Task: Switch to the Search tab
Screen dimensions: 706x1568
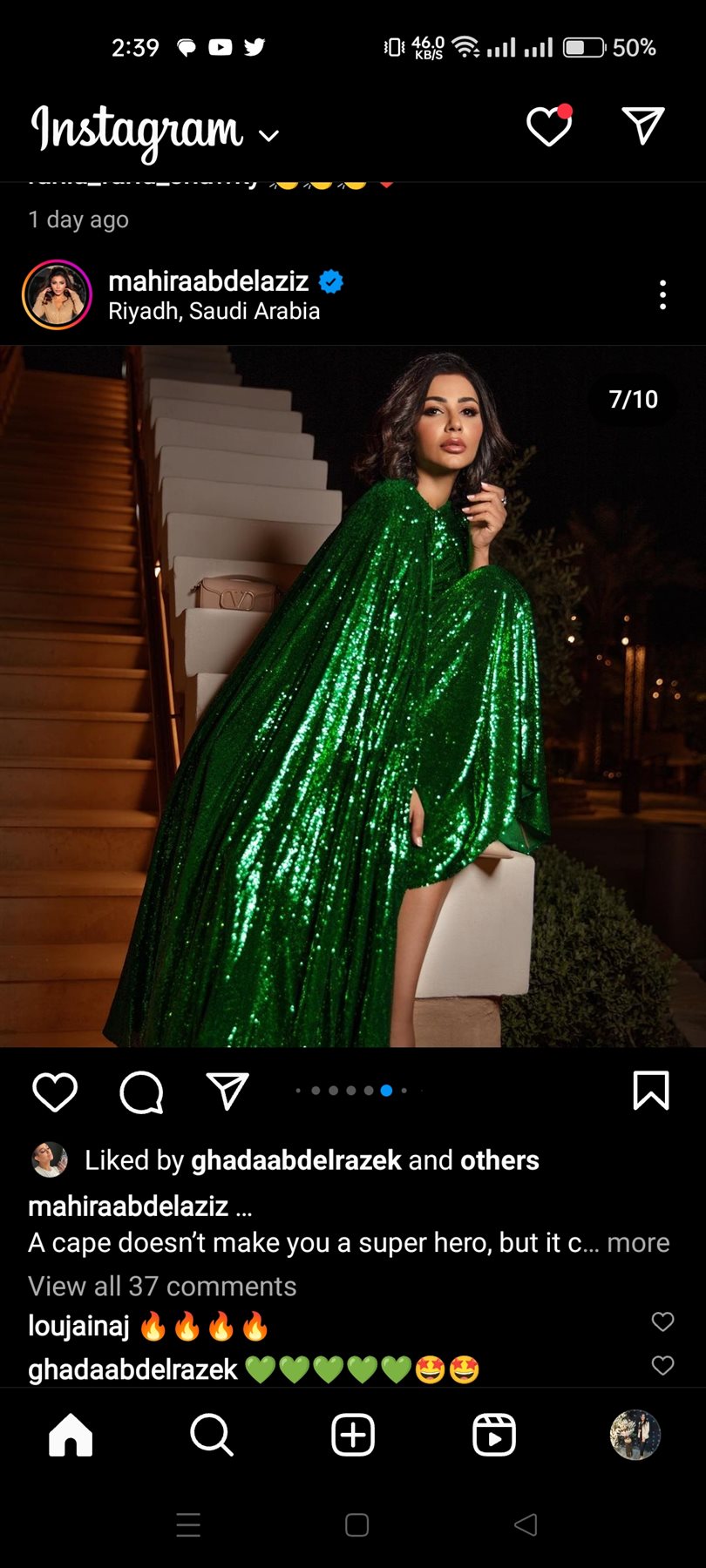Action: 212,1435
